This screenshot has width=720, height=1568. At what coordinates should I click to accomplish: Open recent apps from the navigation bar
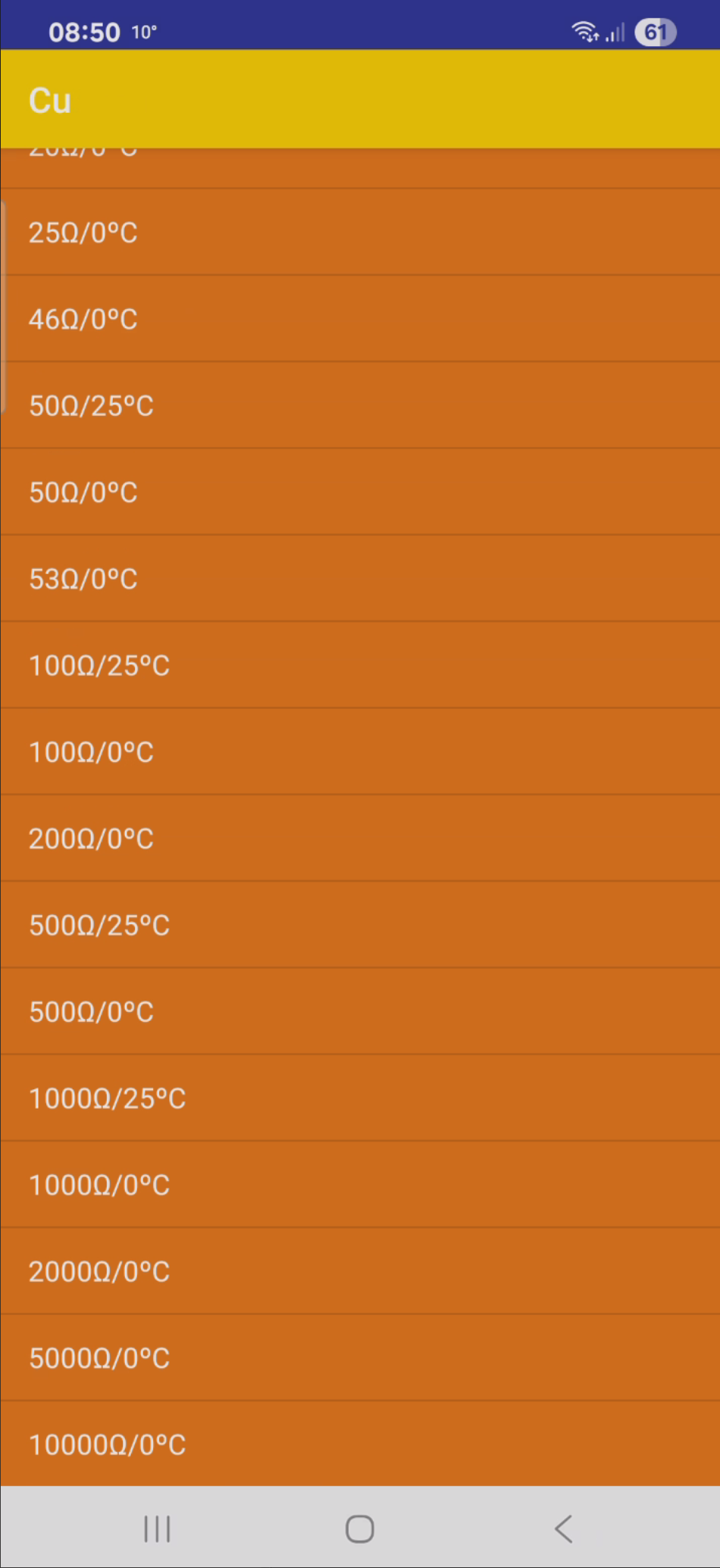(x=157, y=1529)
